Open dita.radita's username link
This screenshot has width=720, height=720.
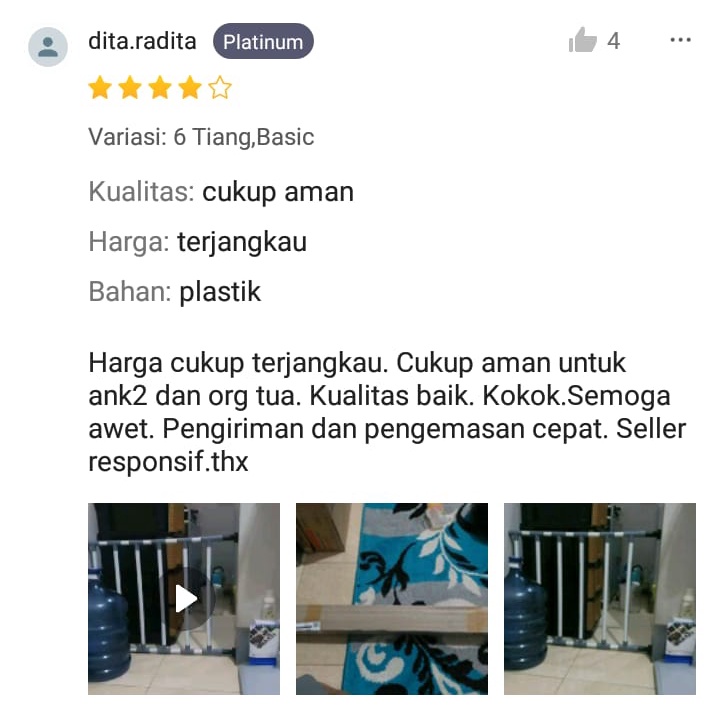[x=142, y=42]
